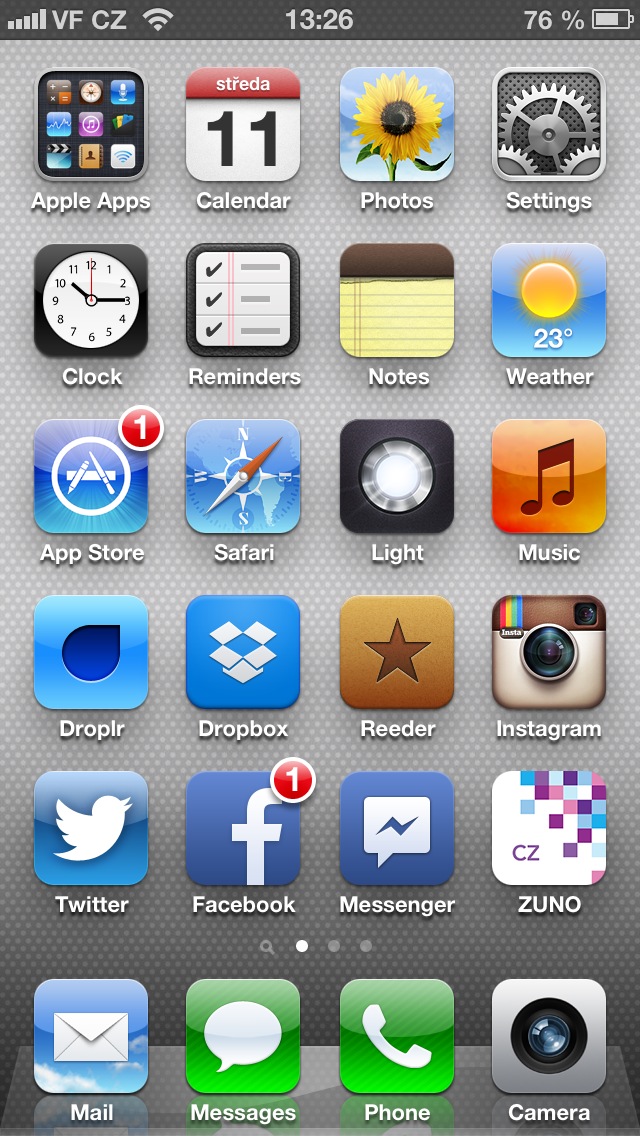Open the Light flashlight app
The height and width of the screenshot is (1136, 640).
click(397, 477)
